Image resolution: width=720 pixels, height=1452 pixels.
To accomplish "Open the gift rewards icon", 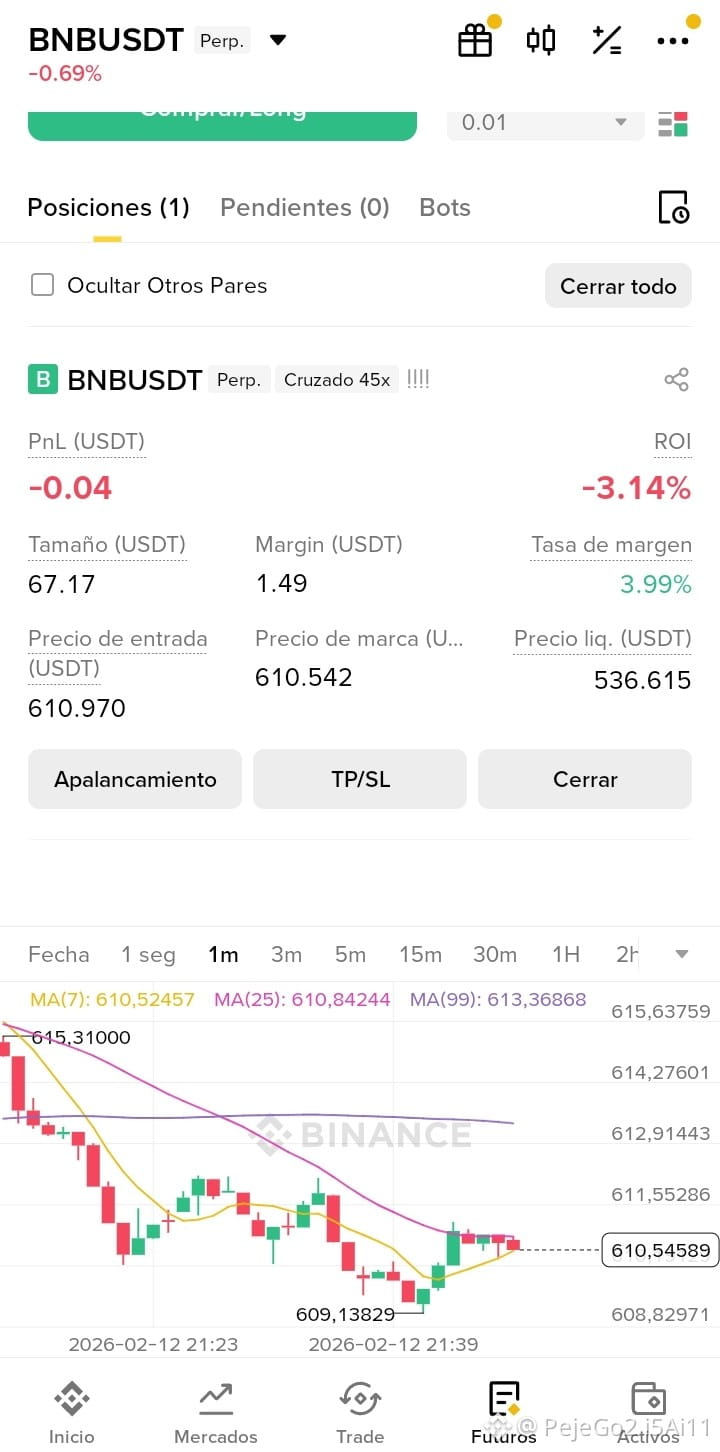I will pyautogui.click(x=475, y=40).
